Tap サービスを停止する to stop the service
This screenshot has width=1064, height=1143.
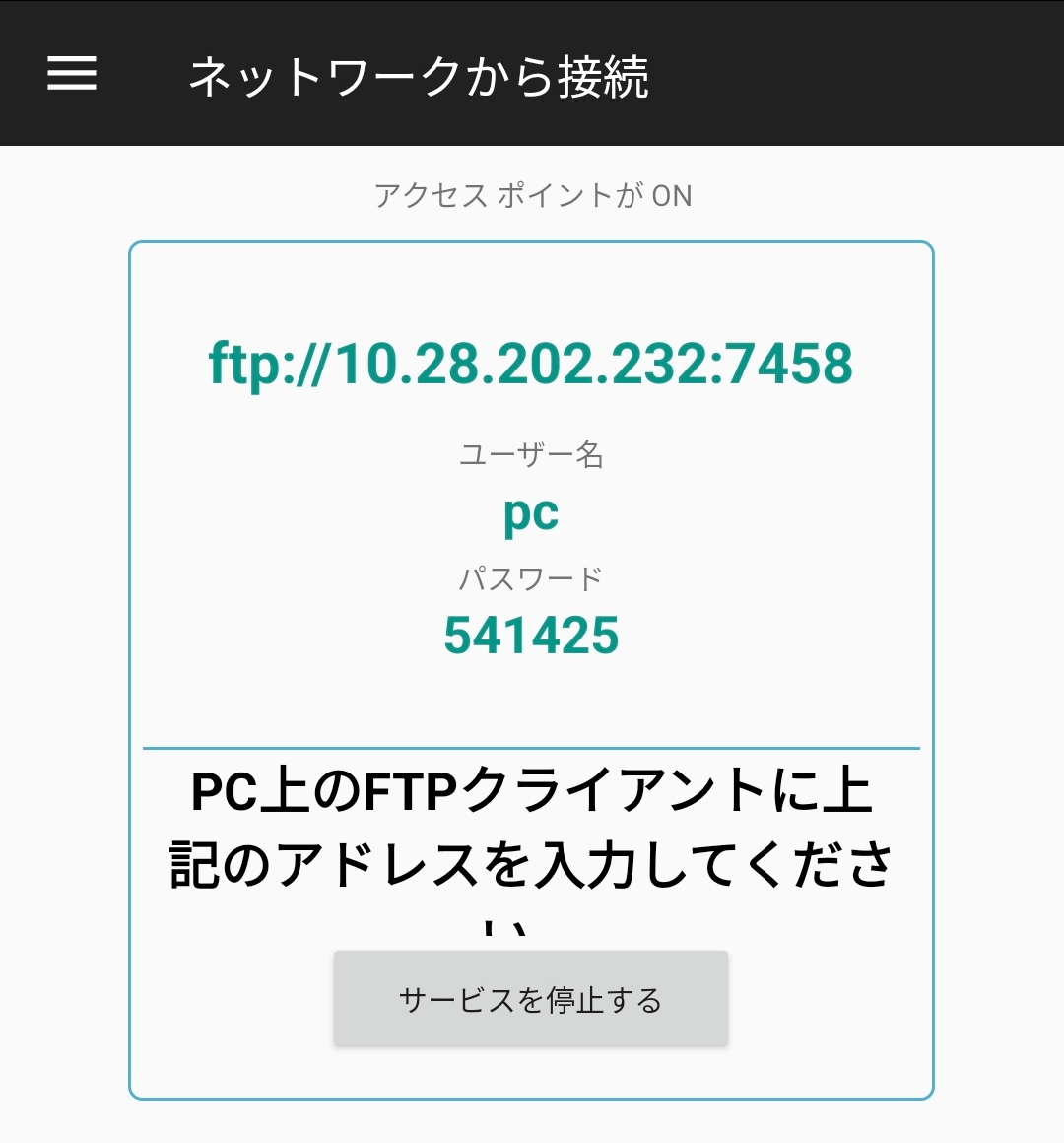pos(531,998)
